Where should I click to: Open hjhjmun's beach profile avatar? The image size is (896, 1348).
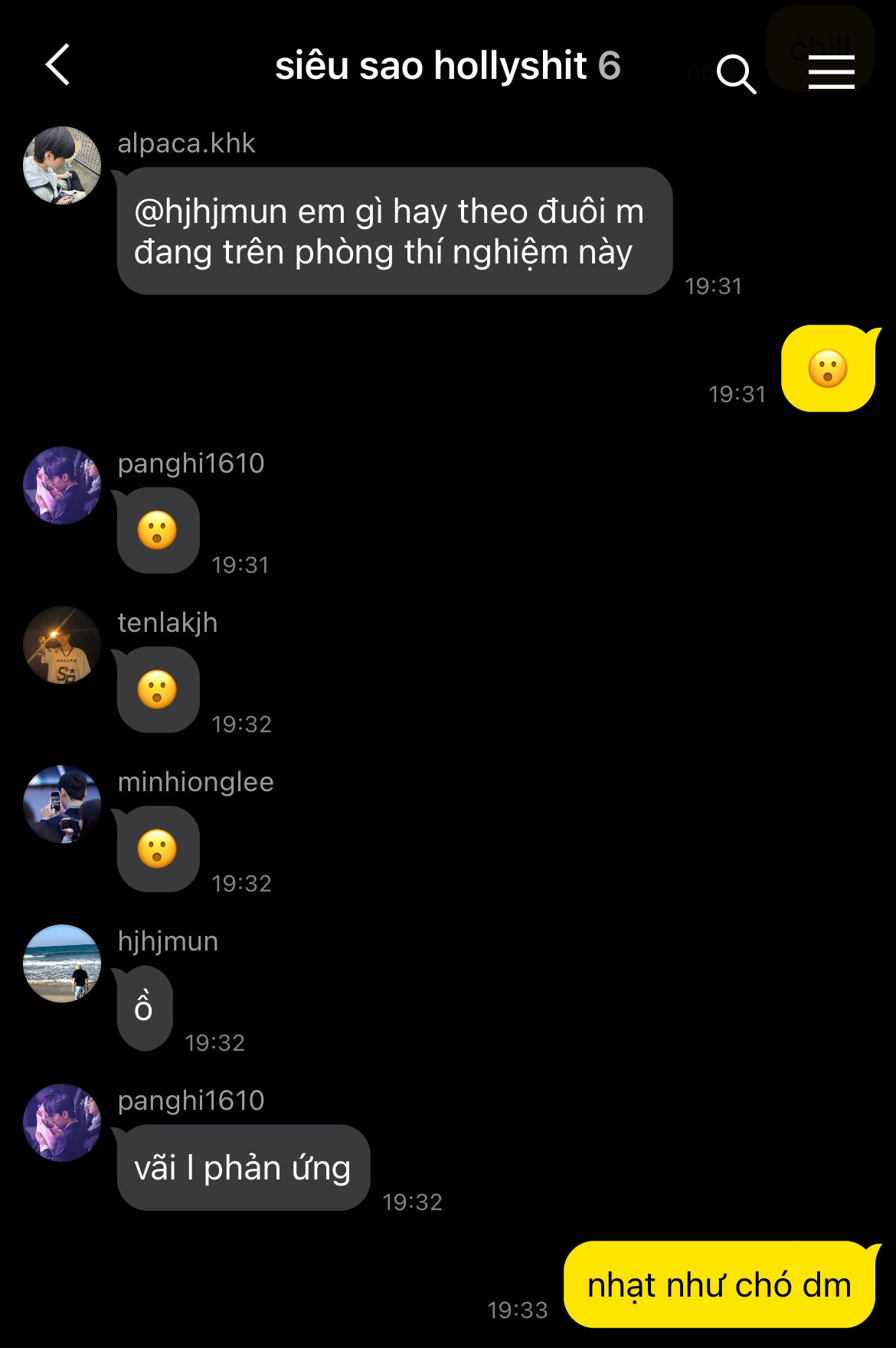tap(62, 964)
